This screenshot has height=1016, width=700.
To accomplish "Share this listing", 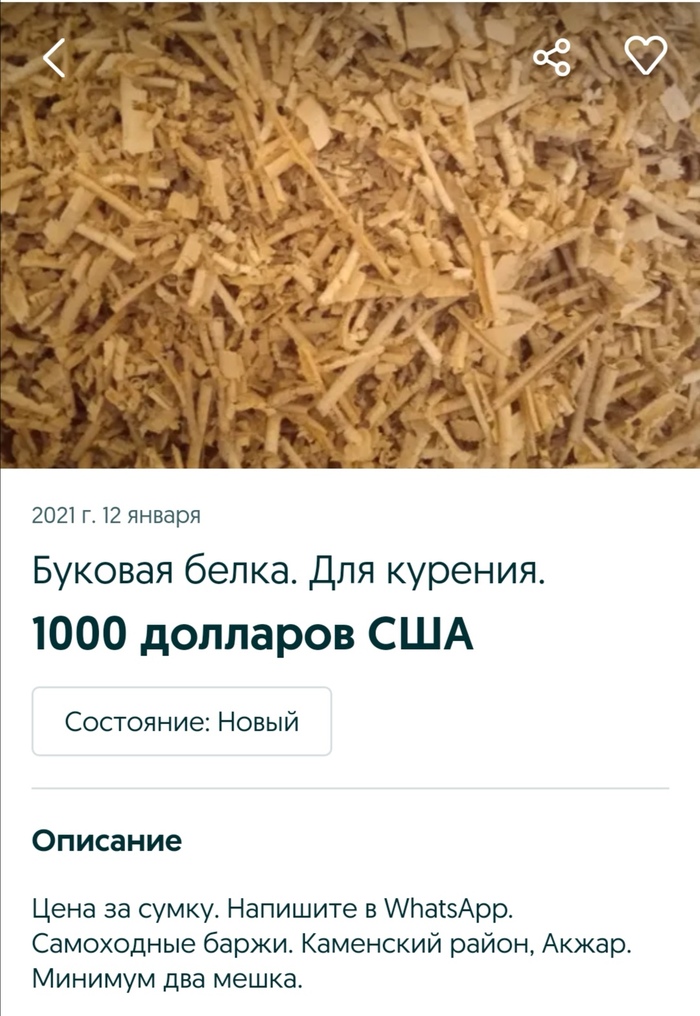I will pos(551,58).
